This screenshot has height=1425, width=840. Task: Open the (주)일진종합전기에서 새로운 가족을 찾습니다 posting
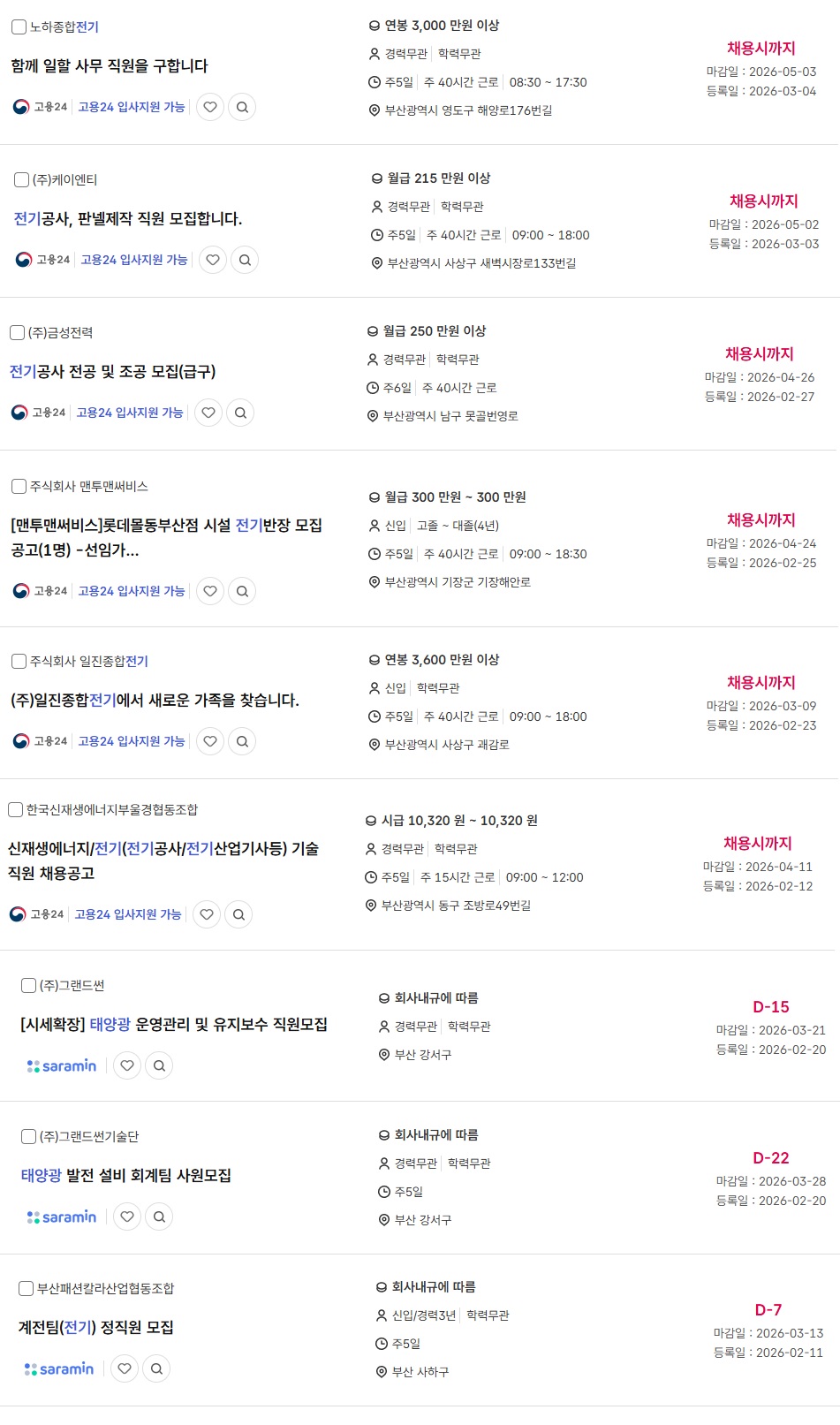(155, 701)
